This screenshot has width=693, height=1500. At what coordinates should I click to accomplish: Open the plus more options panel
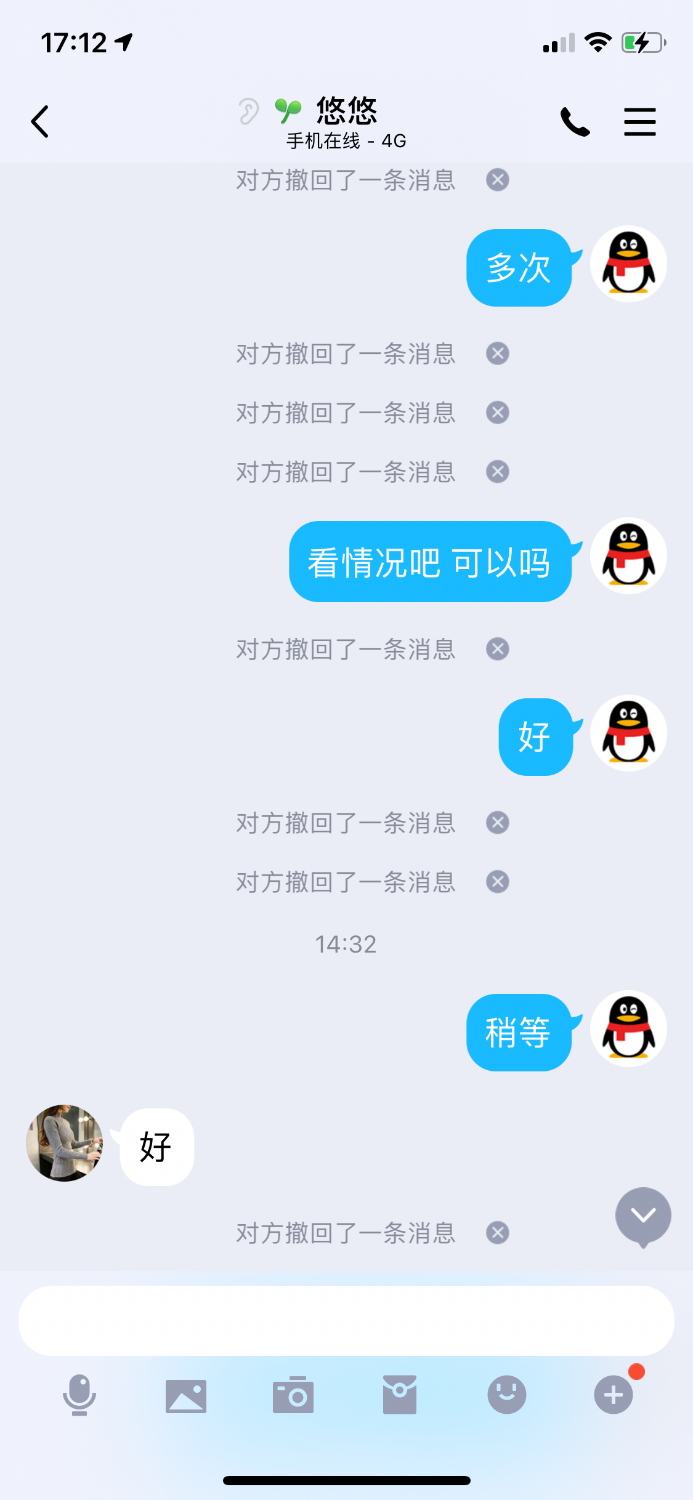[x=614, y=1394]
